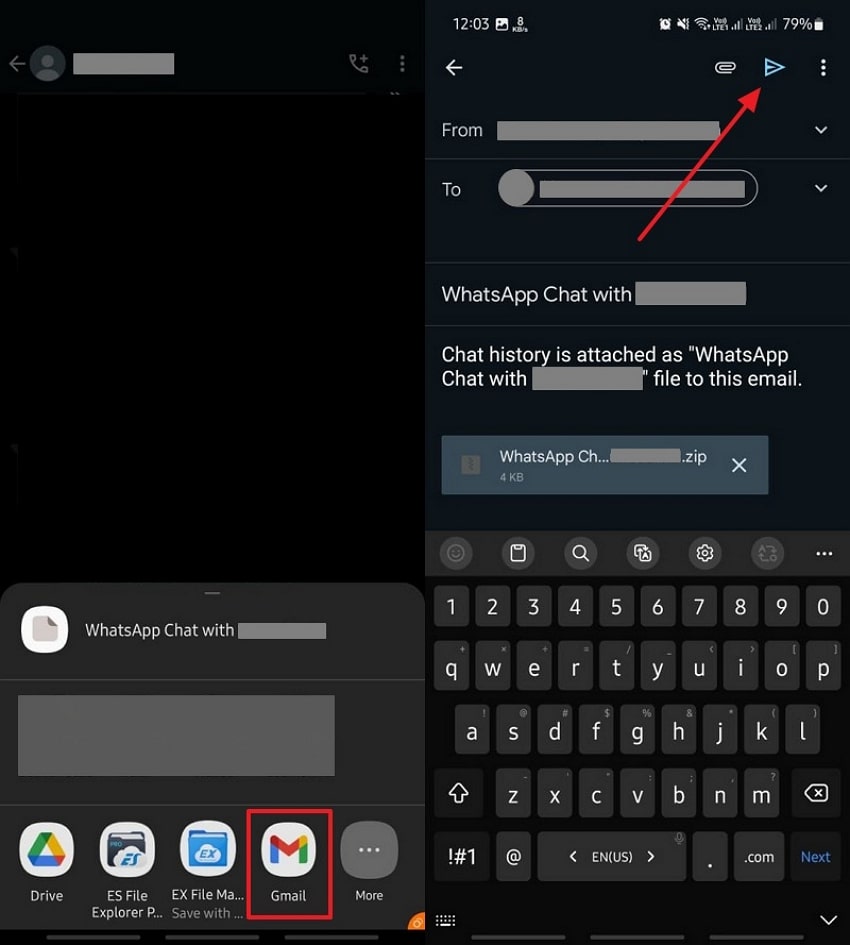850x945 pixels.
Task: Open More apps in the share sheet
Action: pyautogui.click(x=369, y=862)
